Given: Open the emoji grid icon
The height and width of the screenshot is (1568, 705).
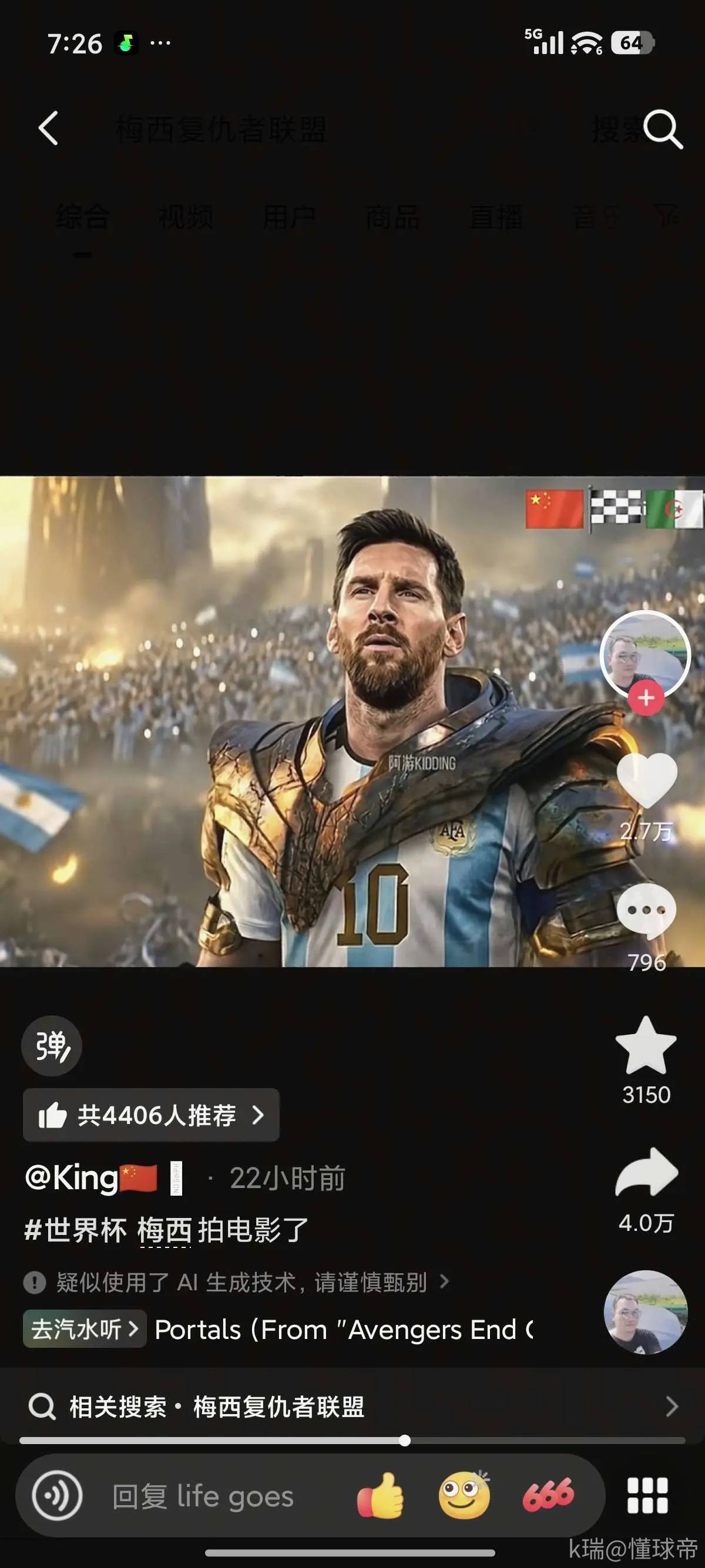Looking at the screenshot, I should tap(648, 1495).
